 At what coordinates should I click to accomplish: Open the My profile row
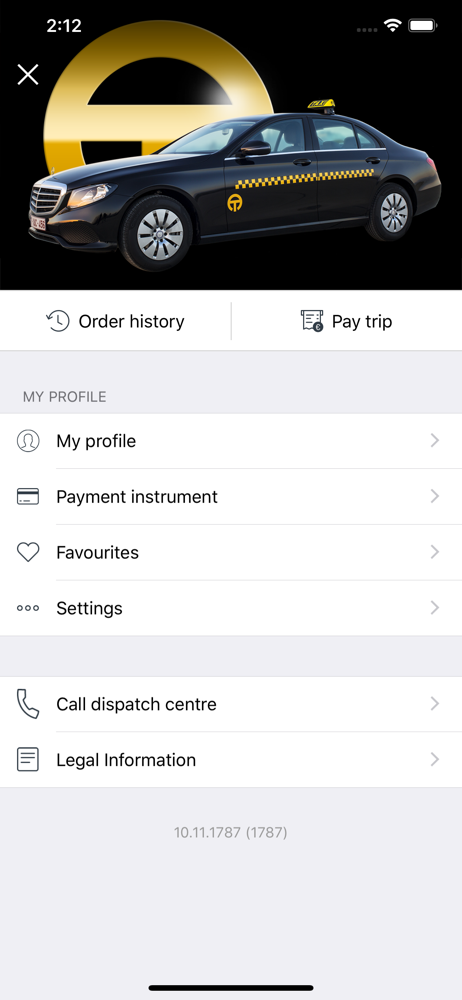pos(231,441)
